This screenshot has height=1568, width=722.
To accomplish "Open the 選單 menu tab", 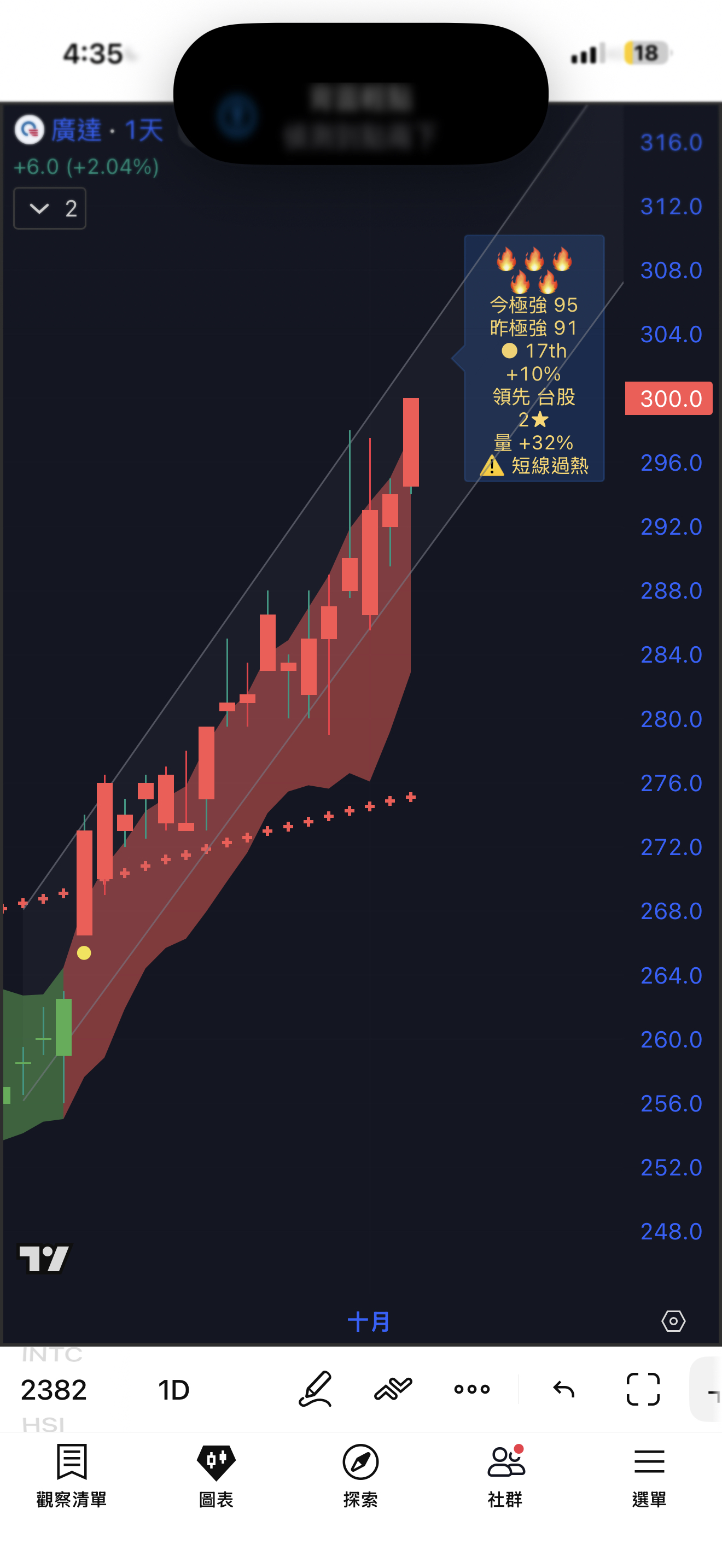I will click(x=649, y=1473).
